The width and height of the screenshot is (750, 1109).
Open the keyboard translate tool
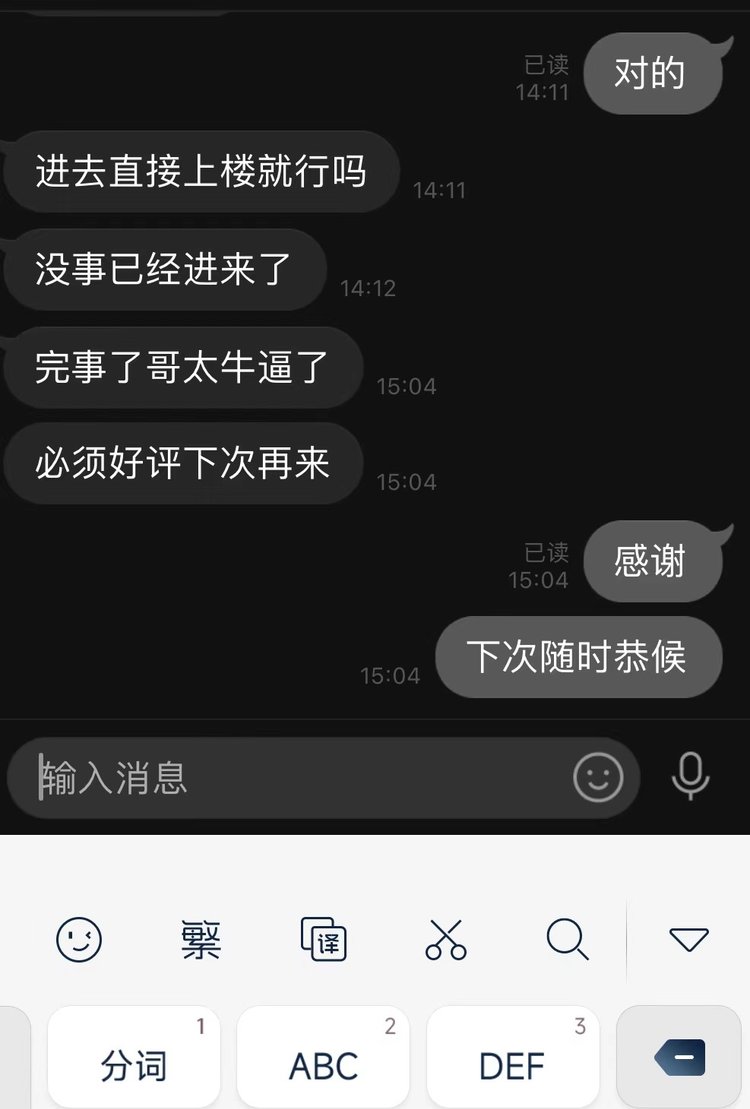click(x=324, y=940)
